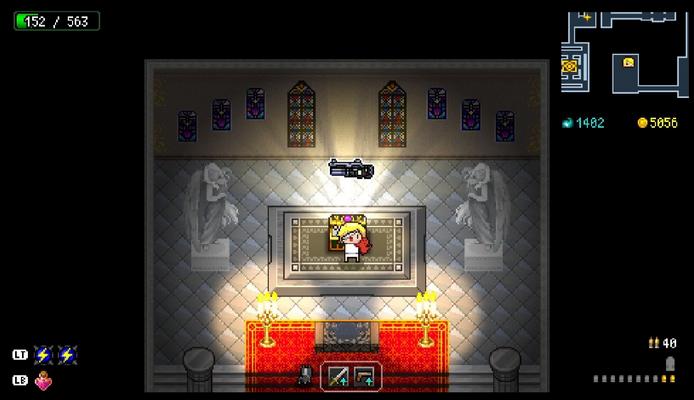This screenshot has height=400, width=694.
Task: Activate the LT lightning skill
Action: pyautogui.click(x=43, y=355)
